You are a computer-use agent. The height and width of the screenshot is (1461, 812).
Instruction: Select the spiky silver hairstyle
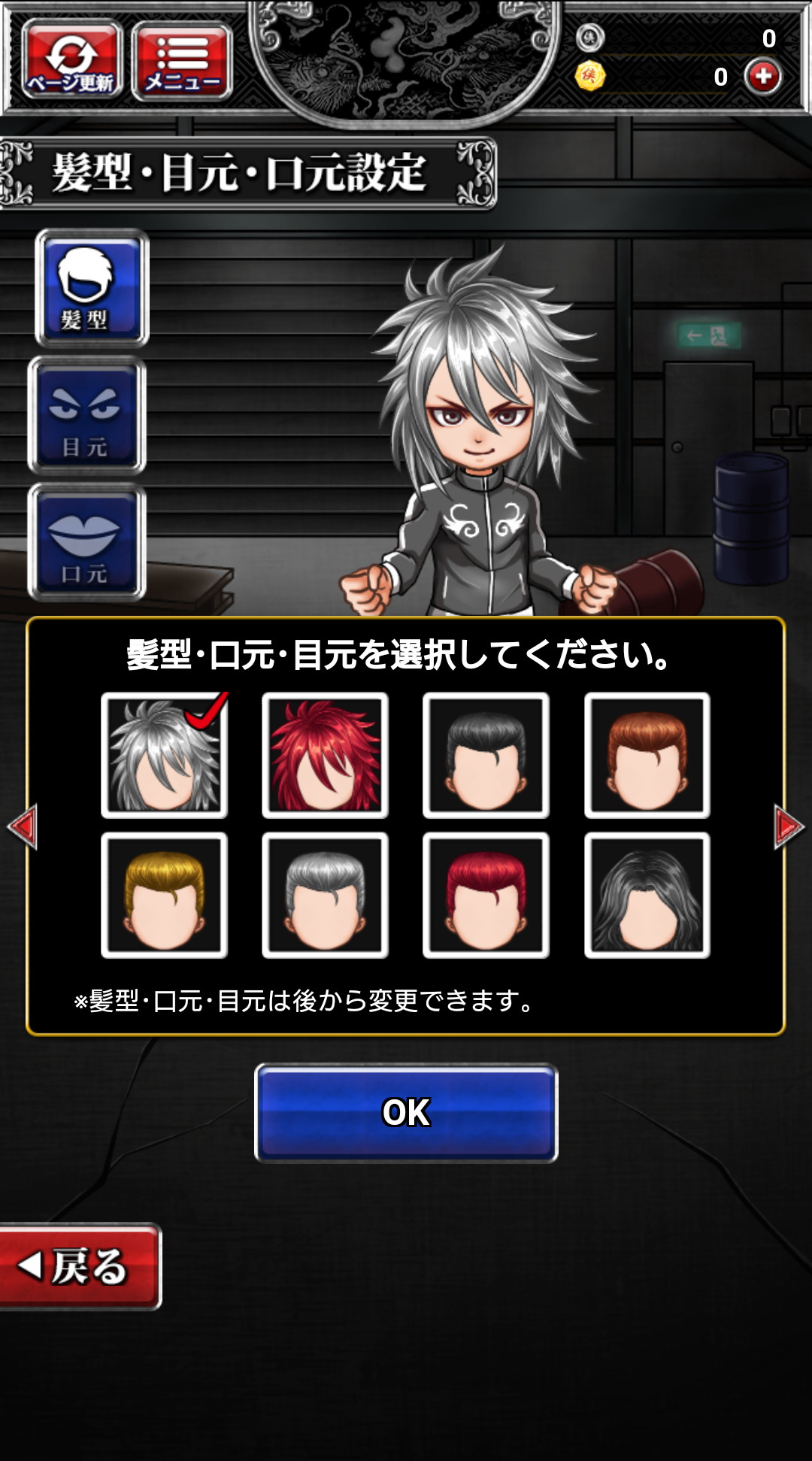[165, 755]
